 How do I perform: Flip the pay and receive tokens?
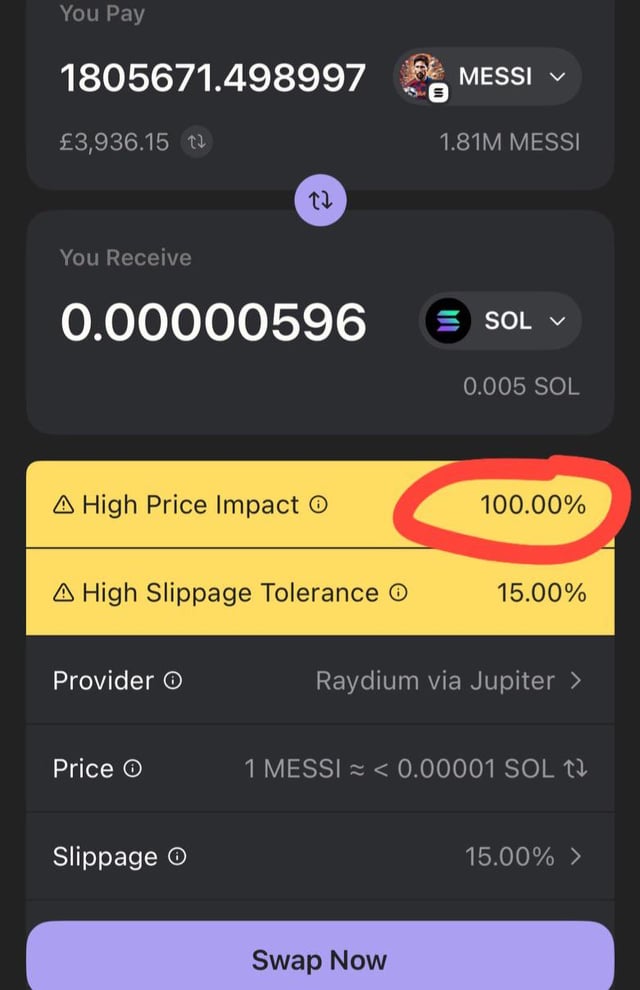[x=320, y=201]
